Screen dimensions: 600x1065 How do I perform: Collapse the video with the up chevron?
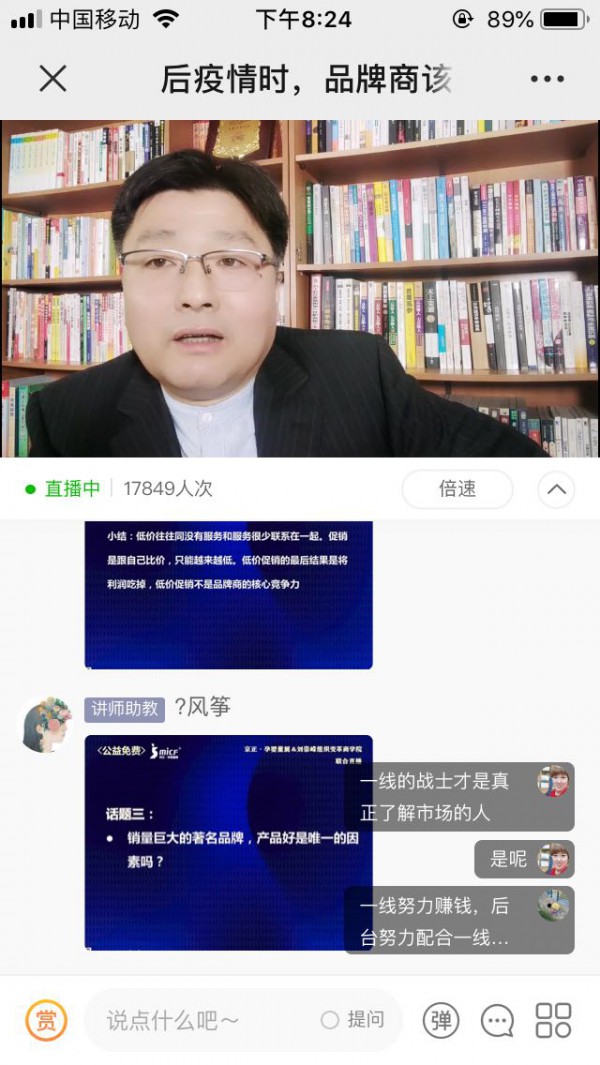[556, 489]
